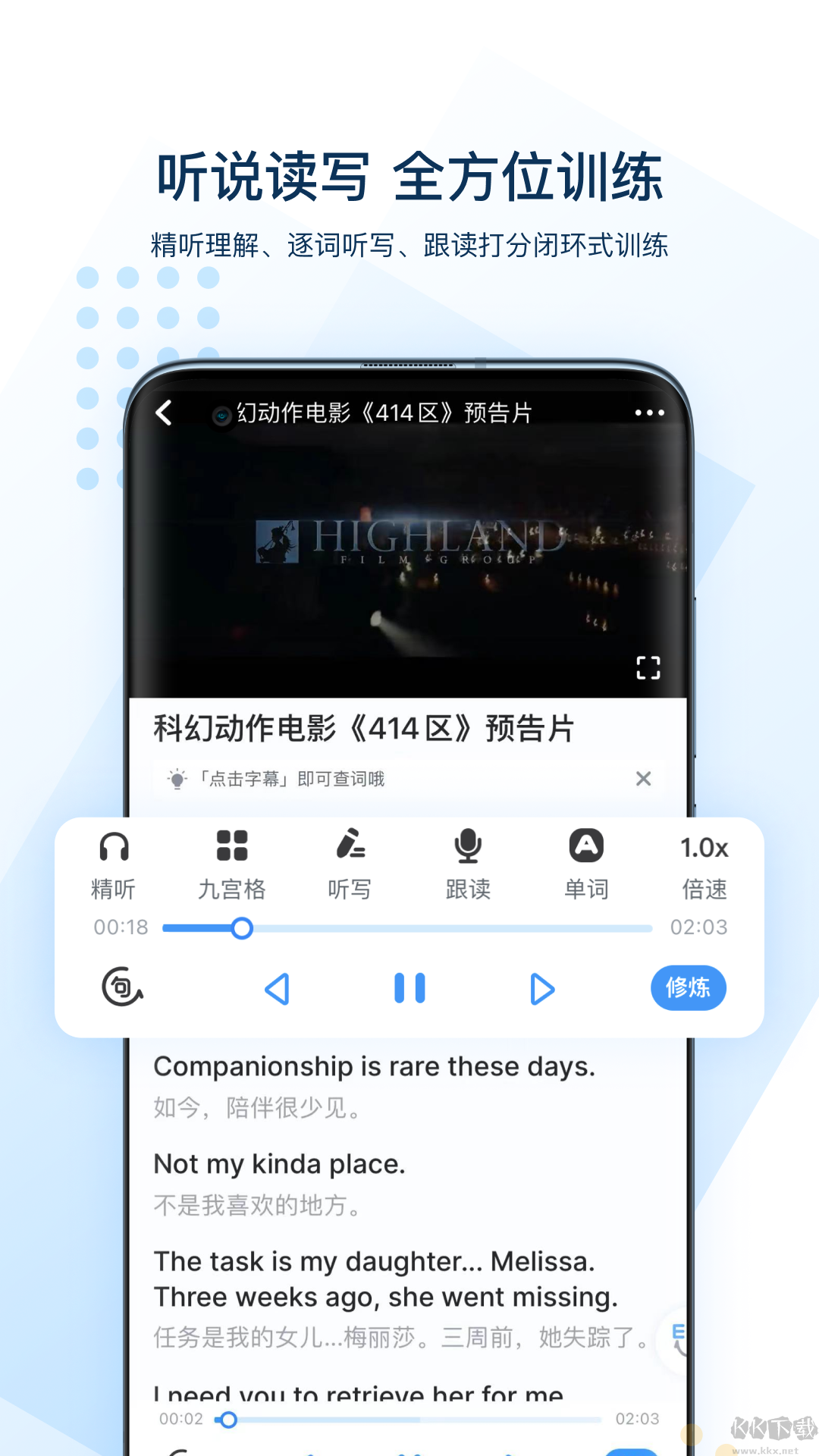Open the 单词 vocabulary feature
Image resolution: width=819 pixels, height=1456 pixels.
point(585,848)
